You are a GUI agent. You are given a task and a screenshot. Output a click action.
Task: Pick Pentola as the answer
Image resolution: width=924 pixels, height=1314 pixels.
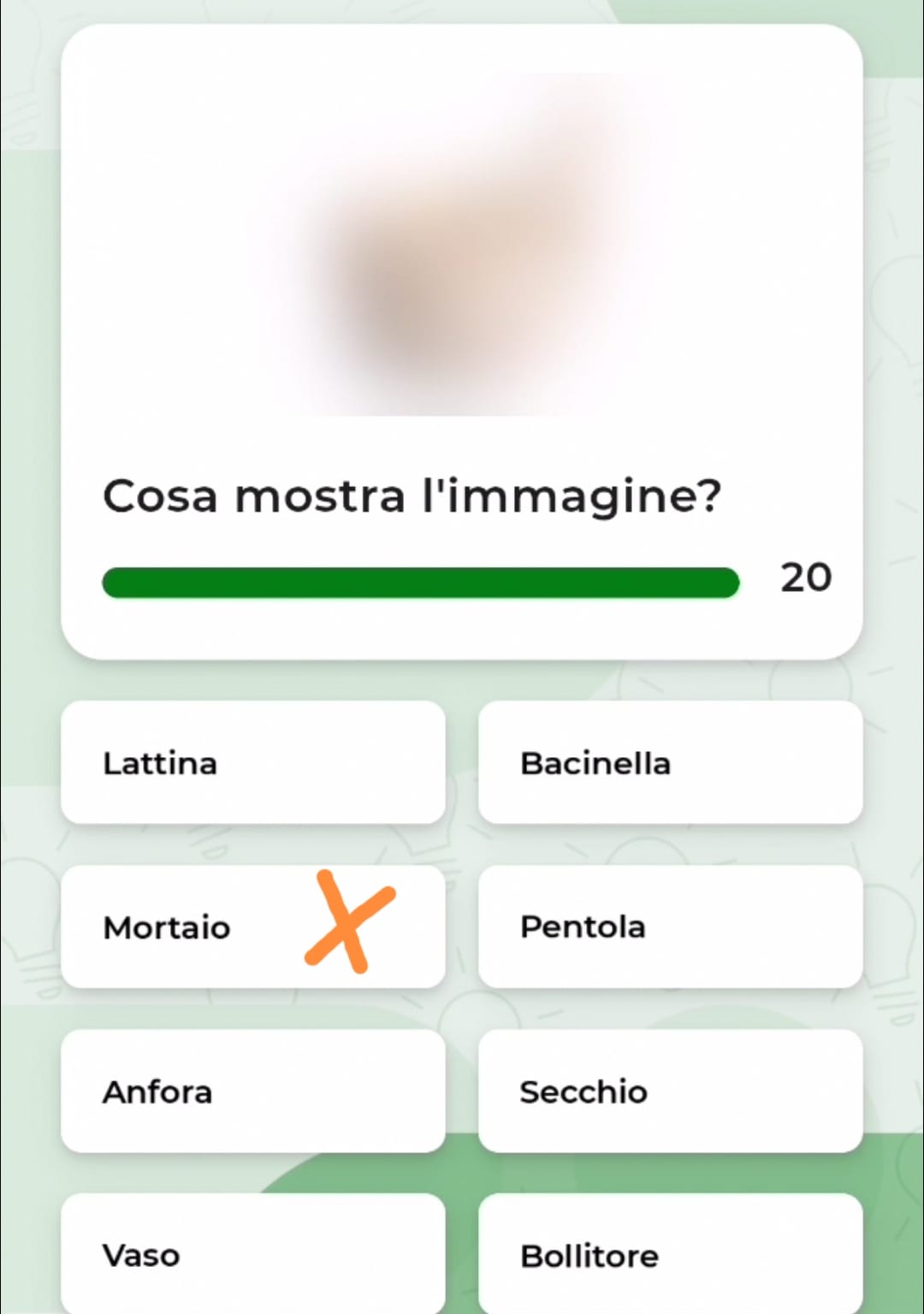click(x=670, y=926)
